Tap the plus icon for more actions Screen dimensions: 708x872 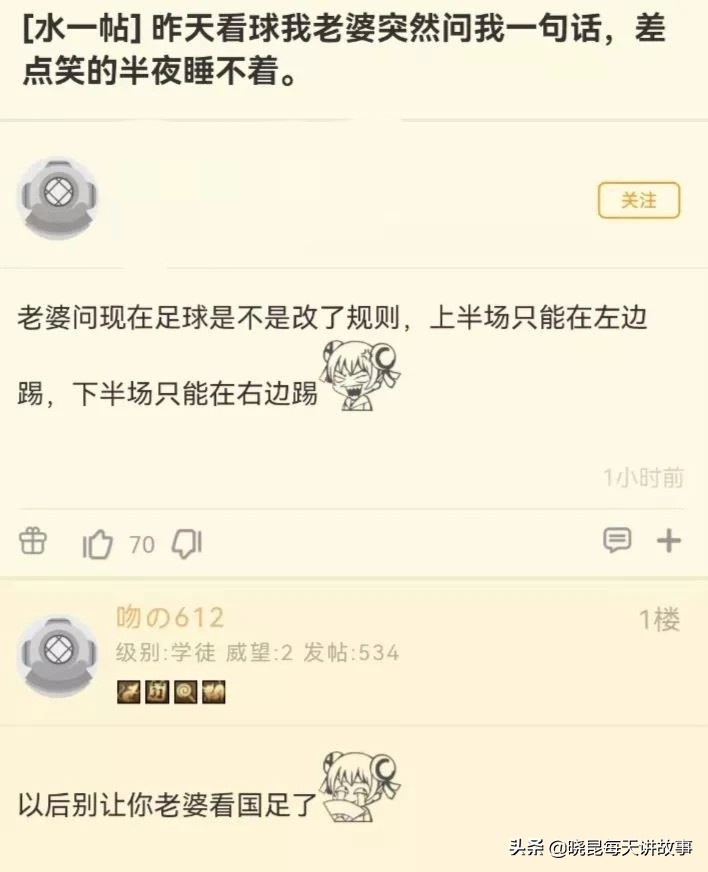(x=667, y=541)
